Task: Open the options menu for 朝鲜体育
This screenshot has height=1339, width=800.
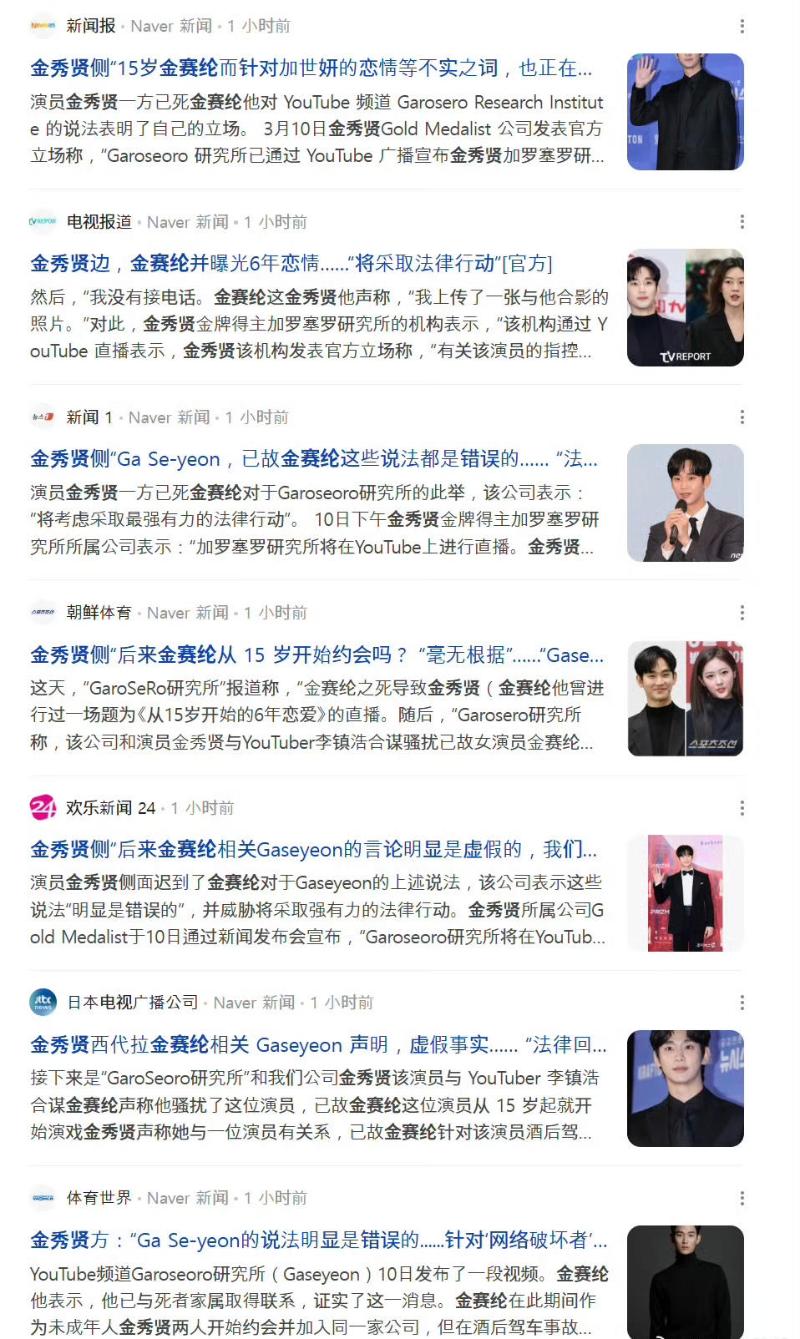Action: click(741, 612)
